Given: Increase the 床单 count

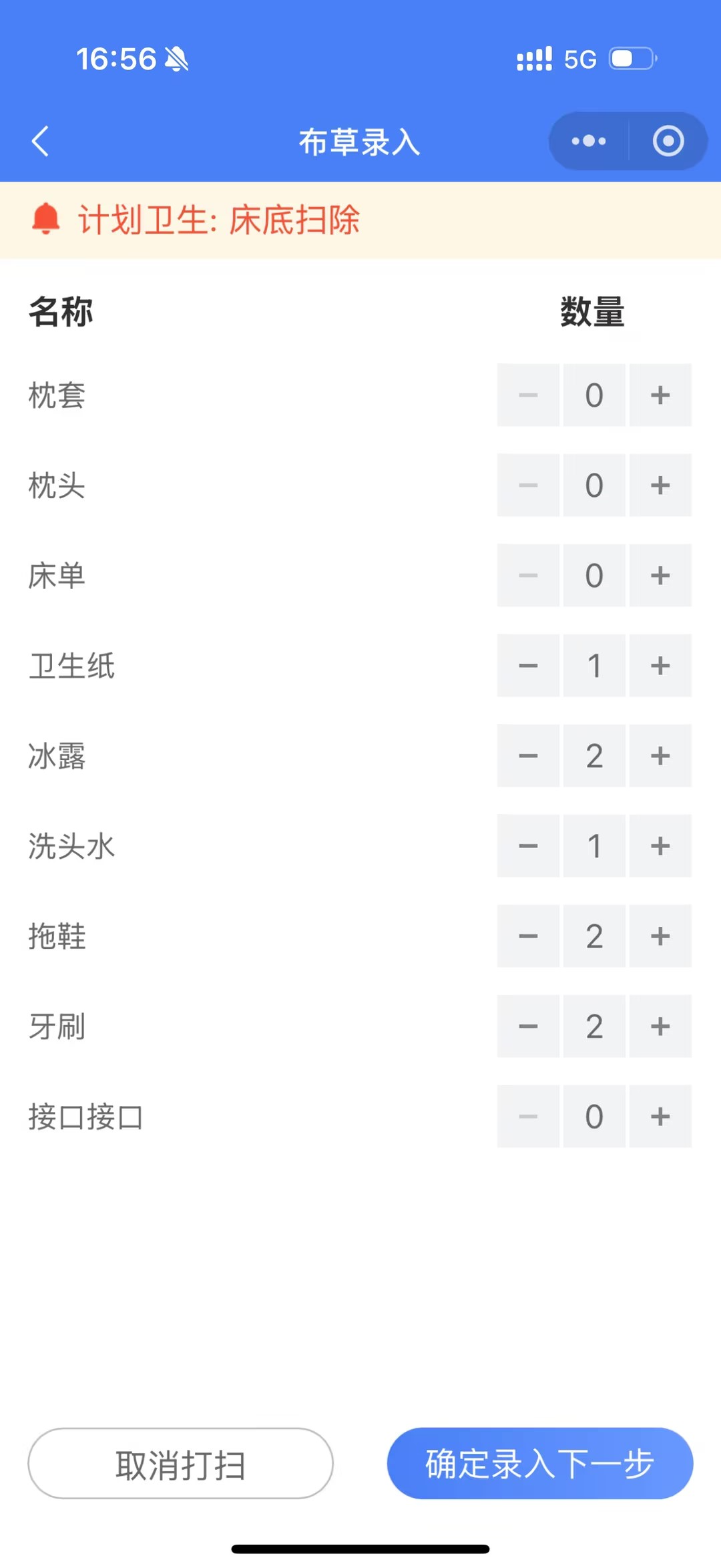Looking at the screenshot, I should [660, 575].
